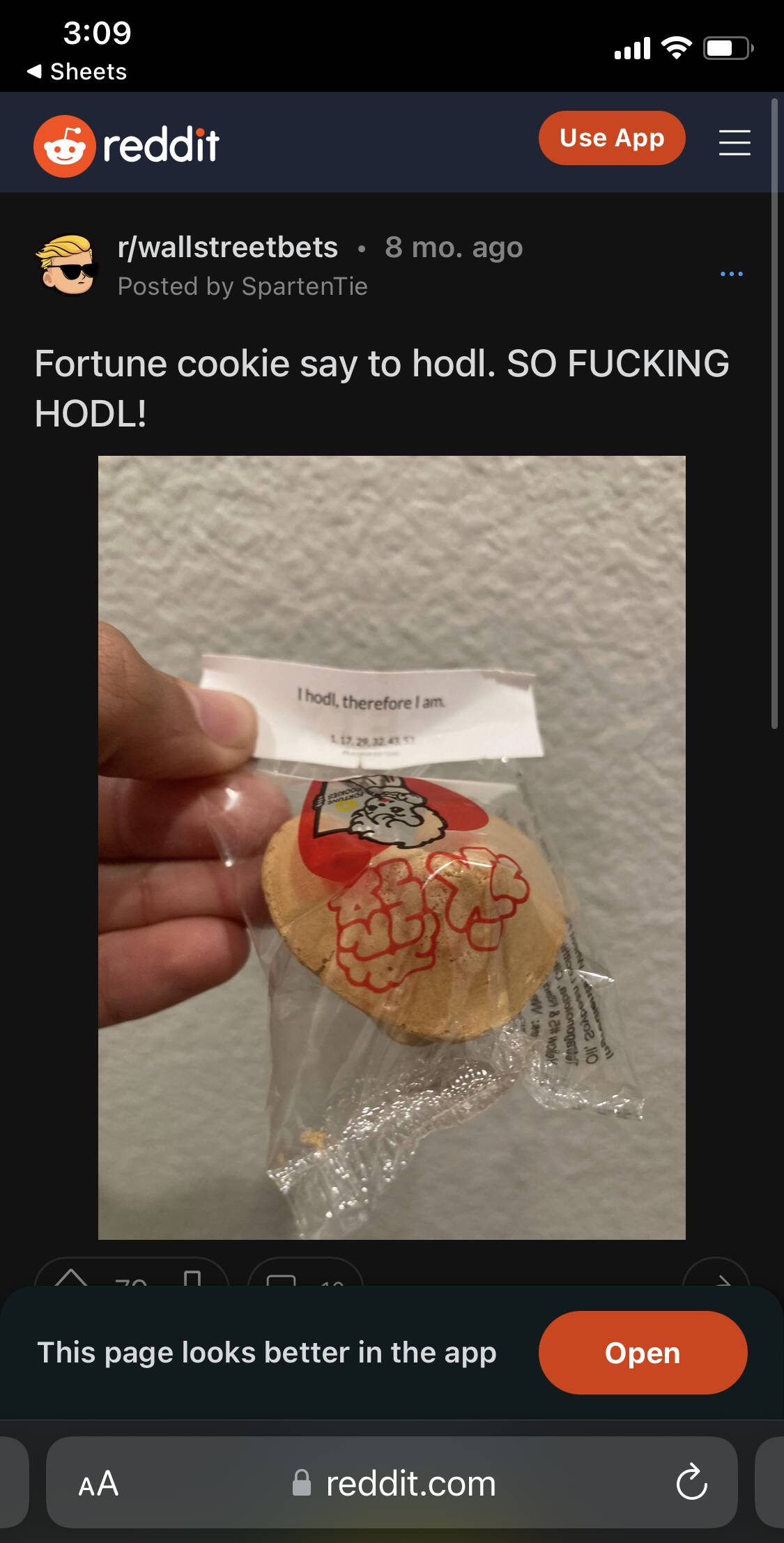
Task: Tap Open to view in the app
Action: click(642, 1352)
